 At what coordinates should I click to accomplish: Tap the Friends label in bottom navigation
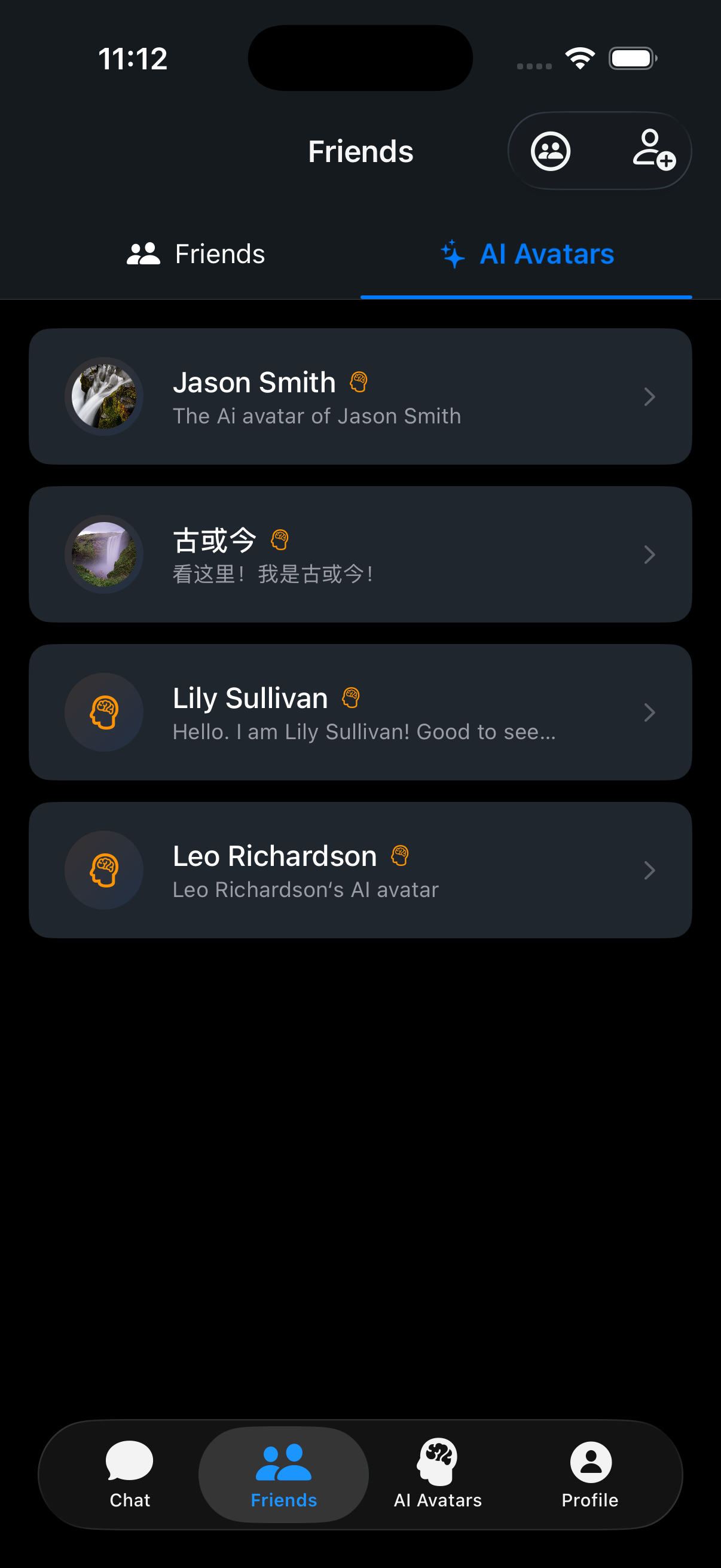(x=283, y=1500)
